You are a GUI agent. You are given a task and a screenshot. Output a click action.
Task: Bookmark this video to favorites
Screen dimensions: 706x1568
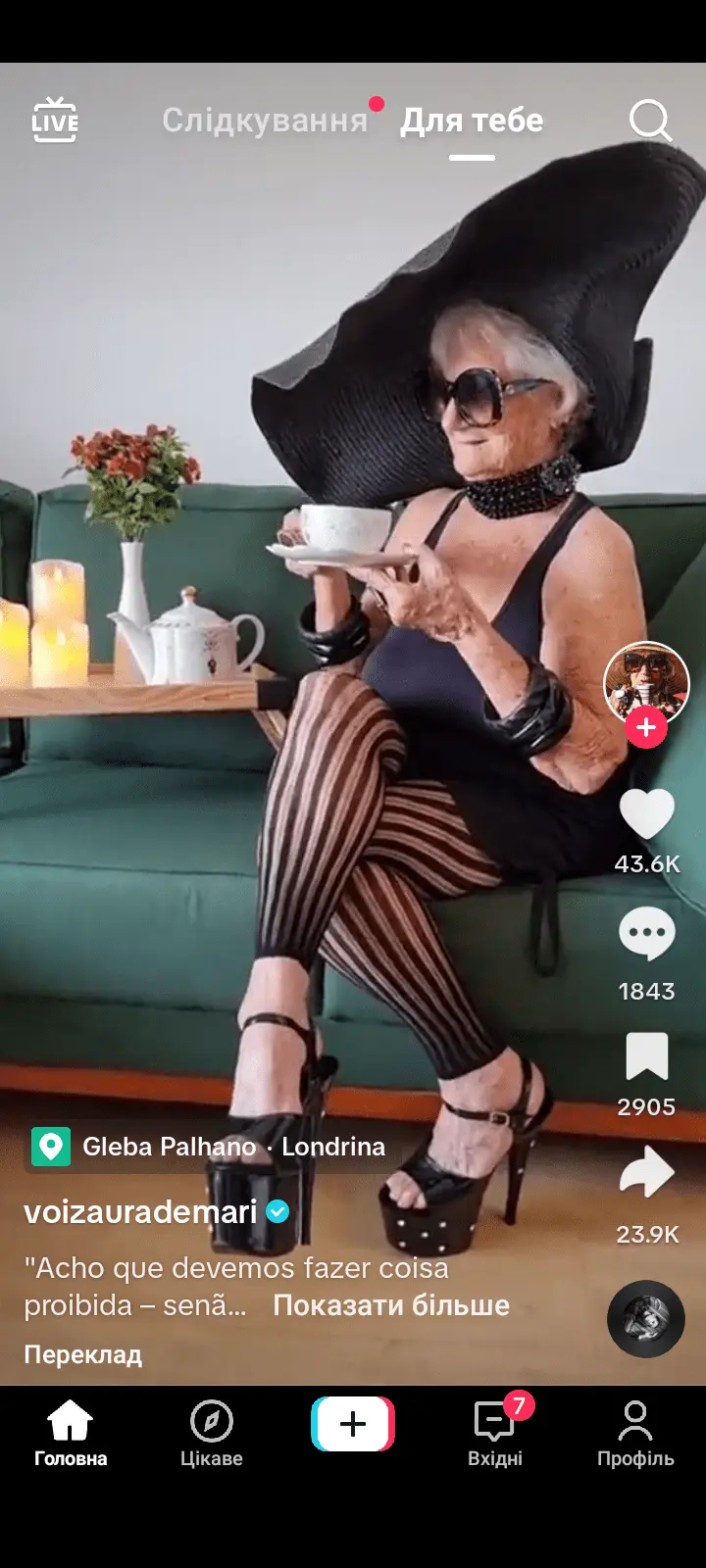pos(647,1057)
